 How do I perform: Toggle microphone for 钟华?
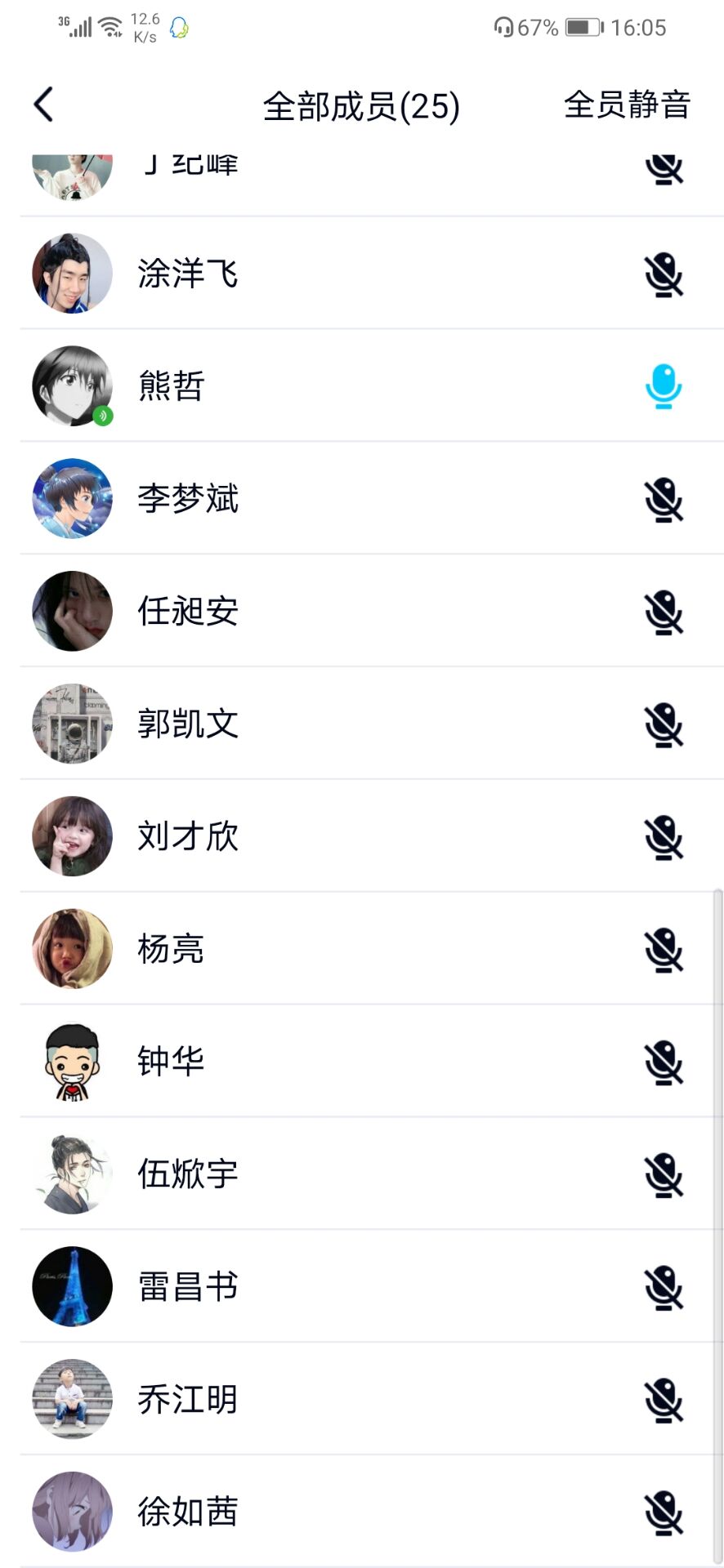point(664,1062)
